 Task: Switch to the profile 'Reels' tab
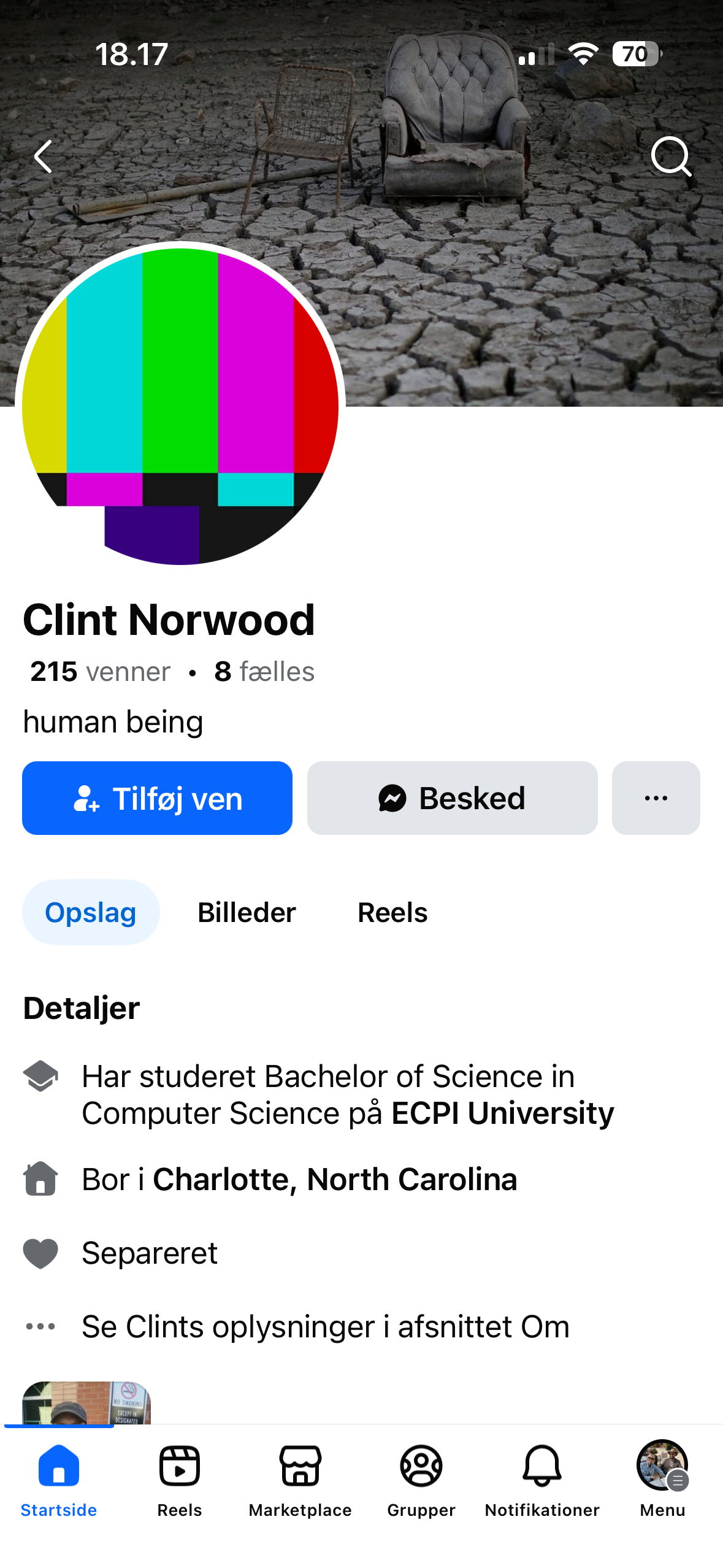392,912
